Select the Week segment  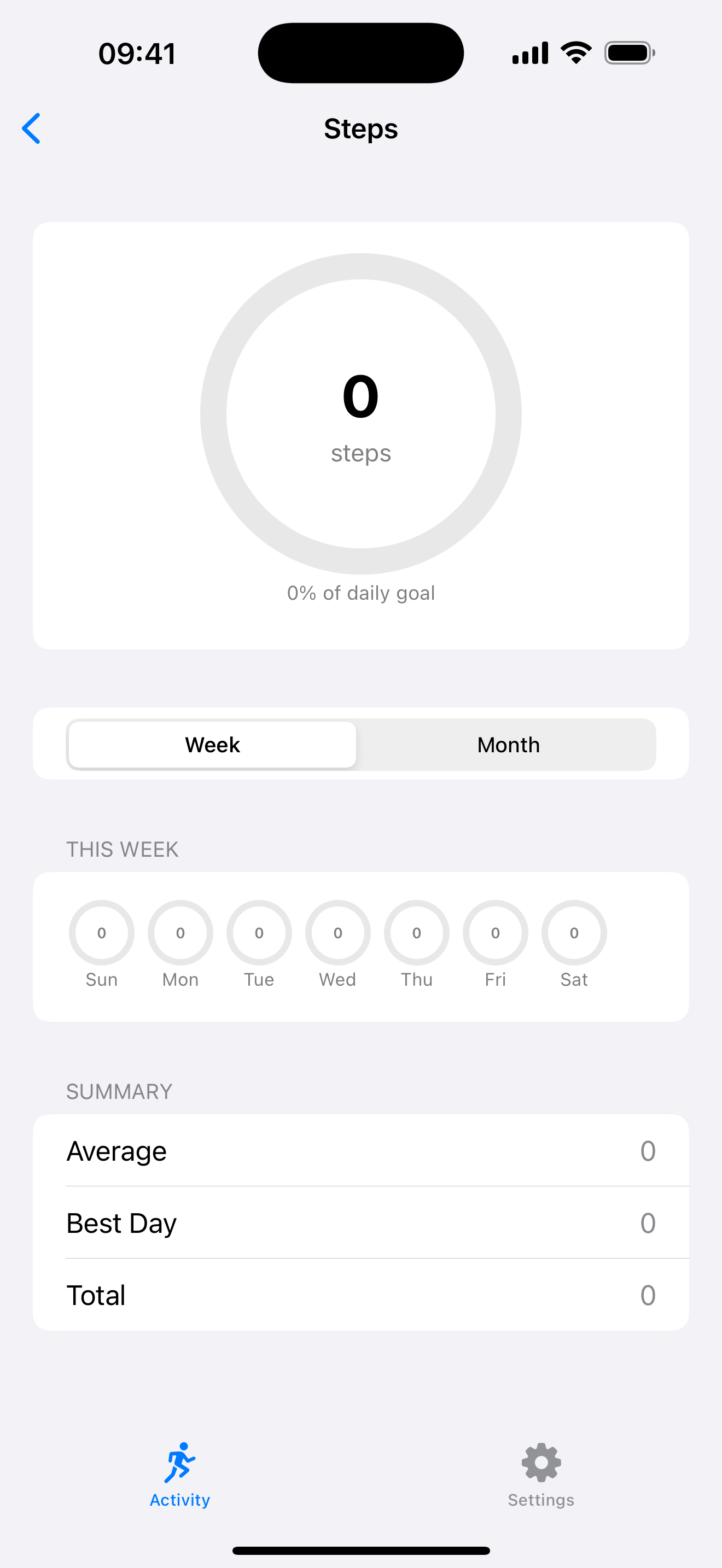(x=212, y=745)
